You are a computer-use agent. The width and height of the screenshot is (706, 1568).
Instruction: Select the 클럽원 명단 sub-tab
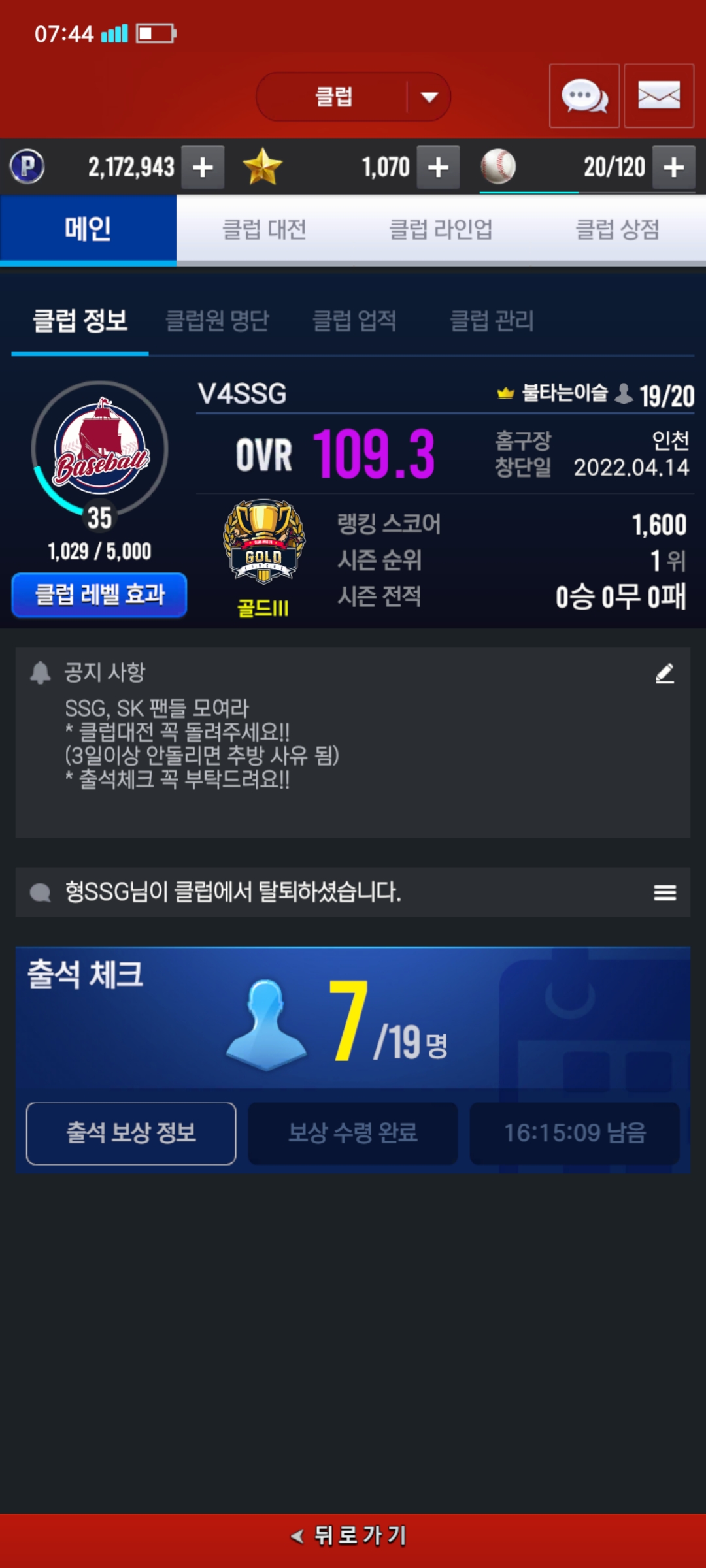coord(217,321)
